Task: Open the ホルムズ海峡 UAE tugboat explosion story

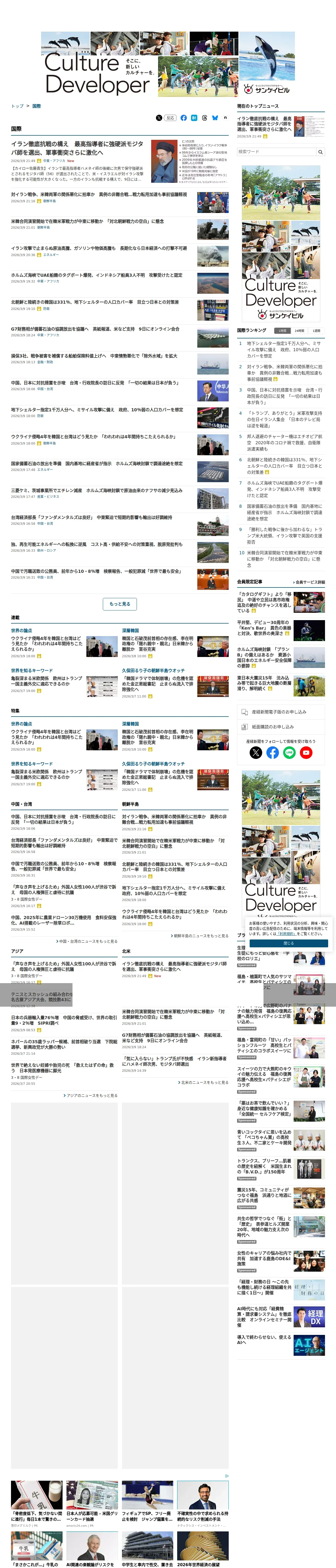Action: point(96,275)
